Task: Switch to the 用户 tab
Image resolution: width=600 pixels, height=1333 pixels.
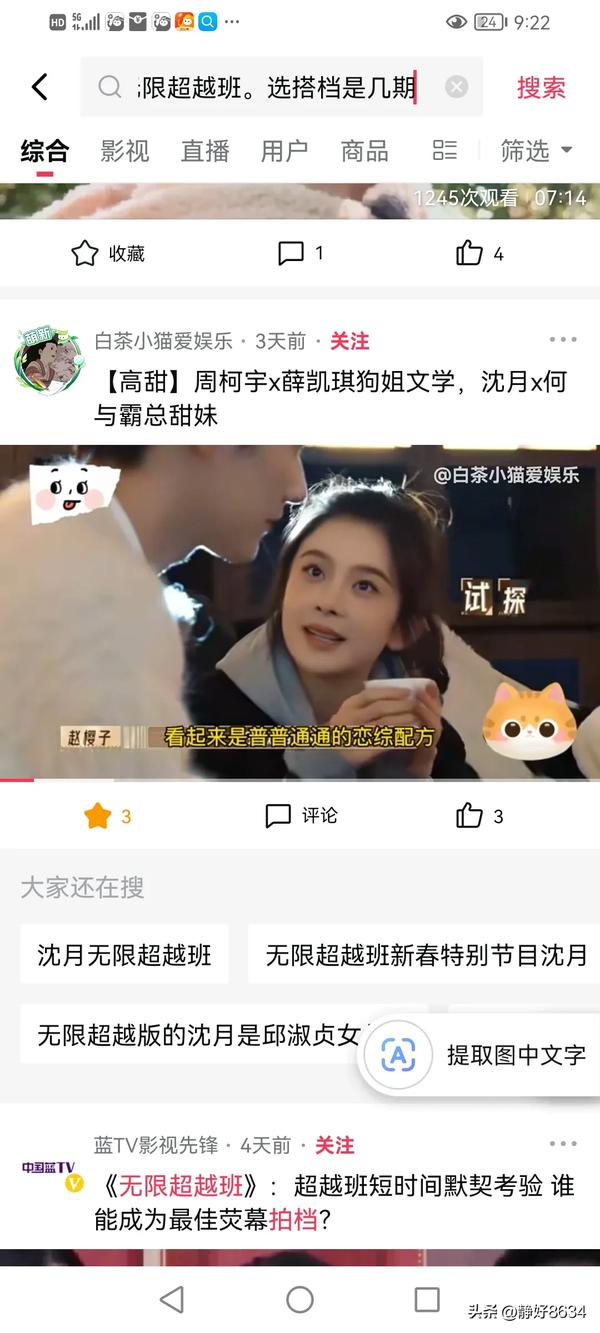Action: click(284, 151)
